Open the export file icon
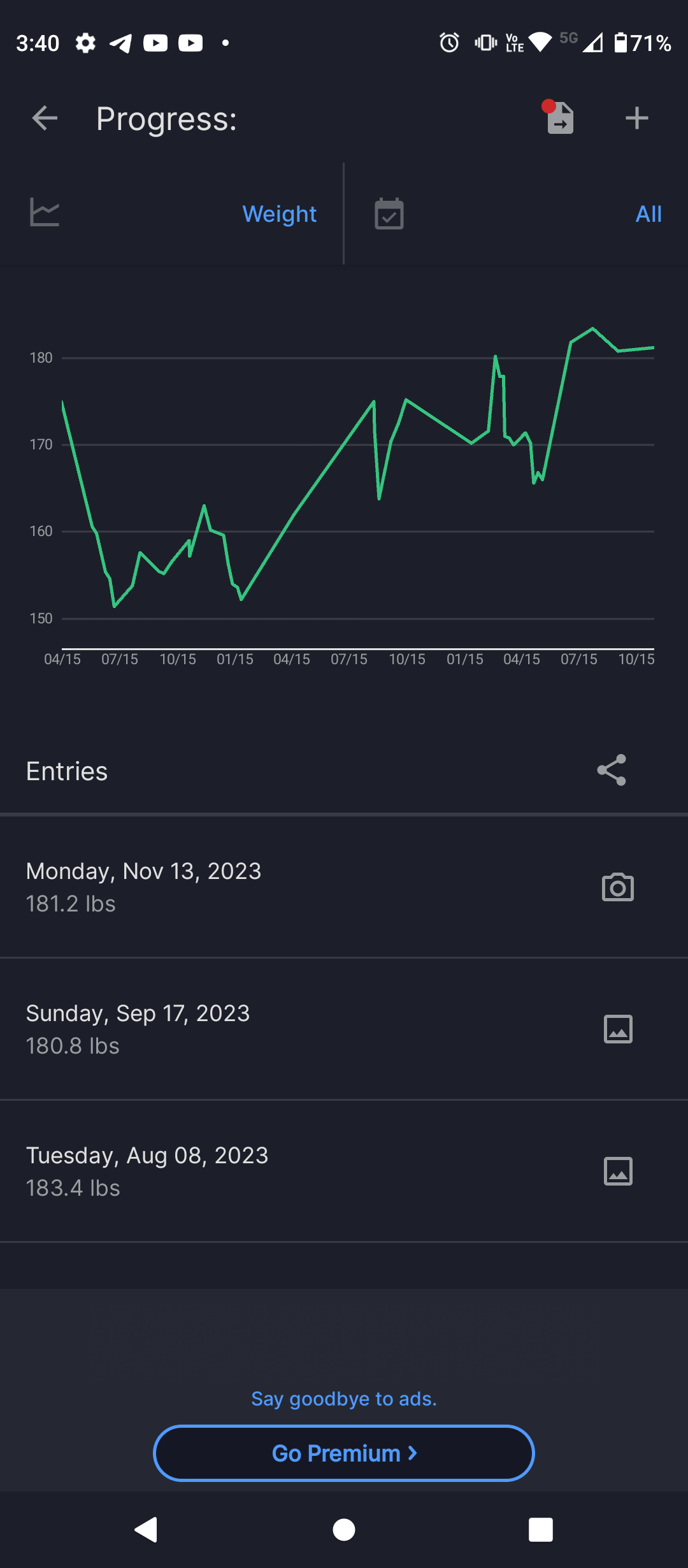This screenshot has width=688, height=1568. (559, 117)
